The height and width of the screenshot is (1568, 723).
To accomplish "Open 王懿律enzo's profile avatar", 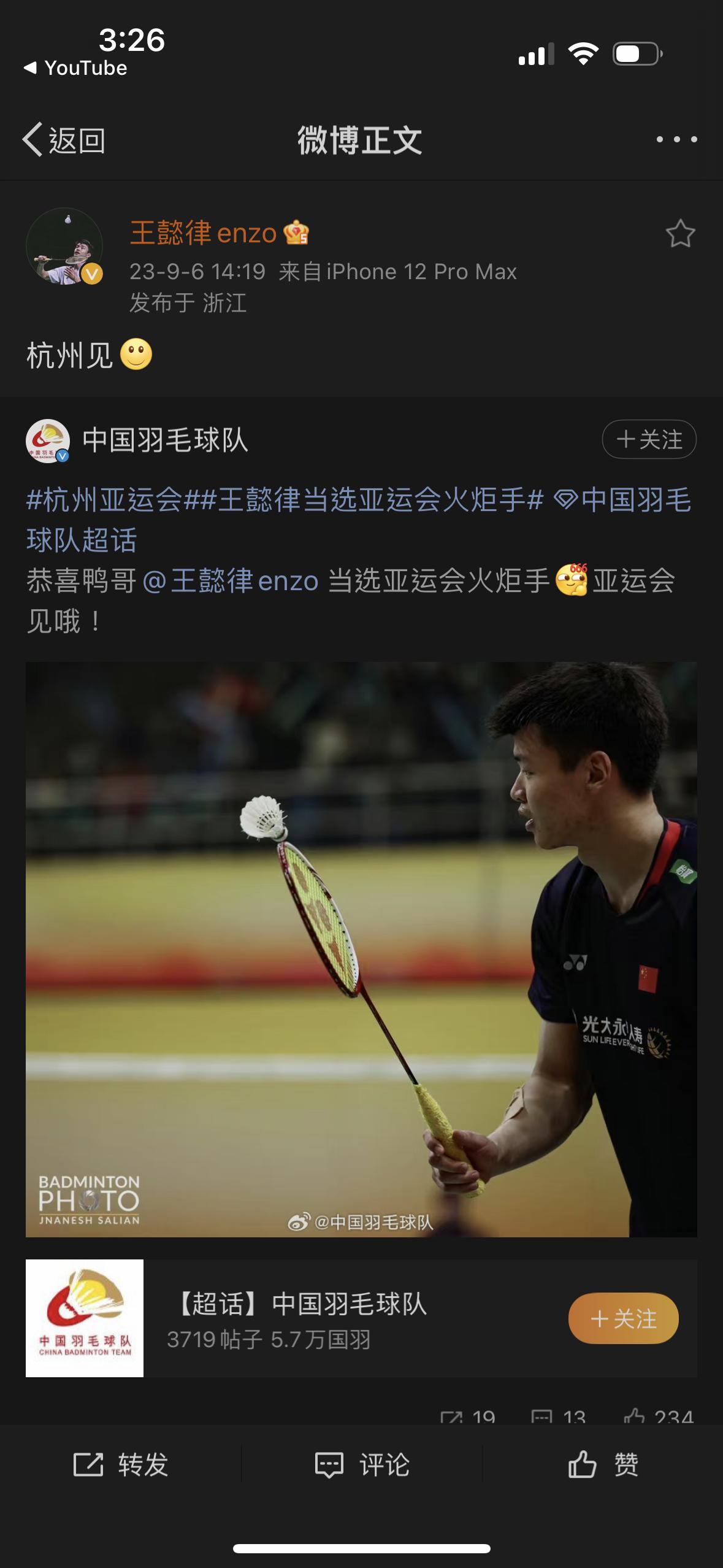I will [x=64, y=247].
